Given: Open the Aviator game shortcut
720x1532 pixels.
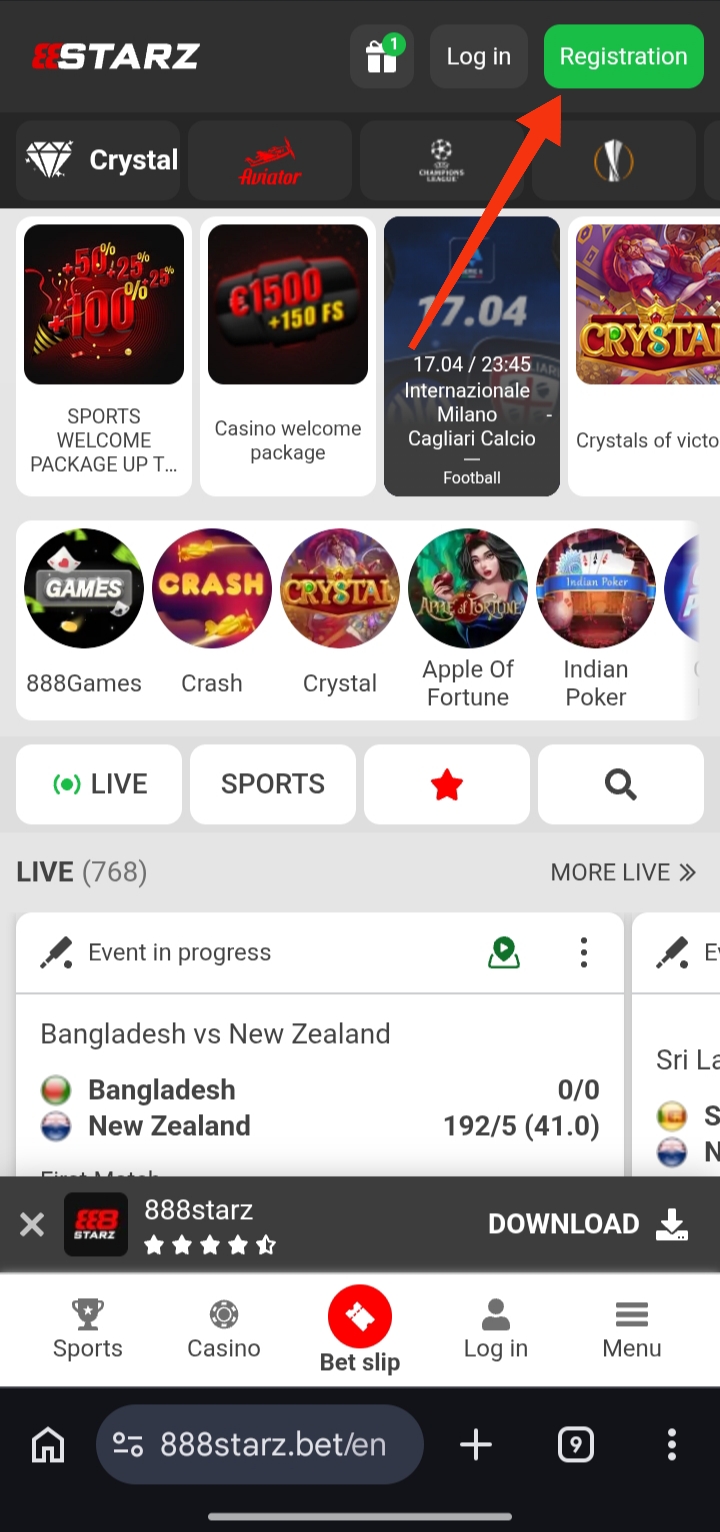Looking at the screenshot, I should click(270, 161).
